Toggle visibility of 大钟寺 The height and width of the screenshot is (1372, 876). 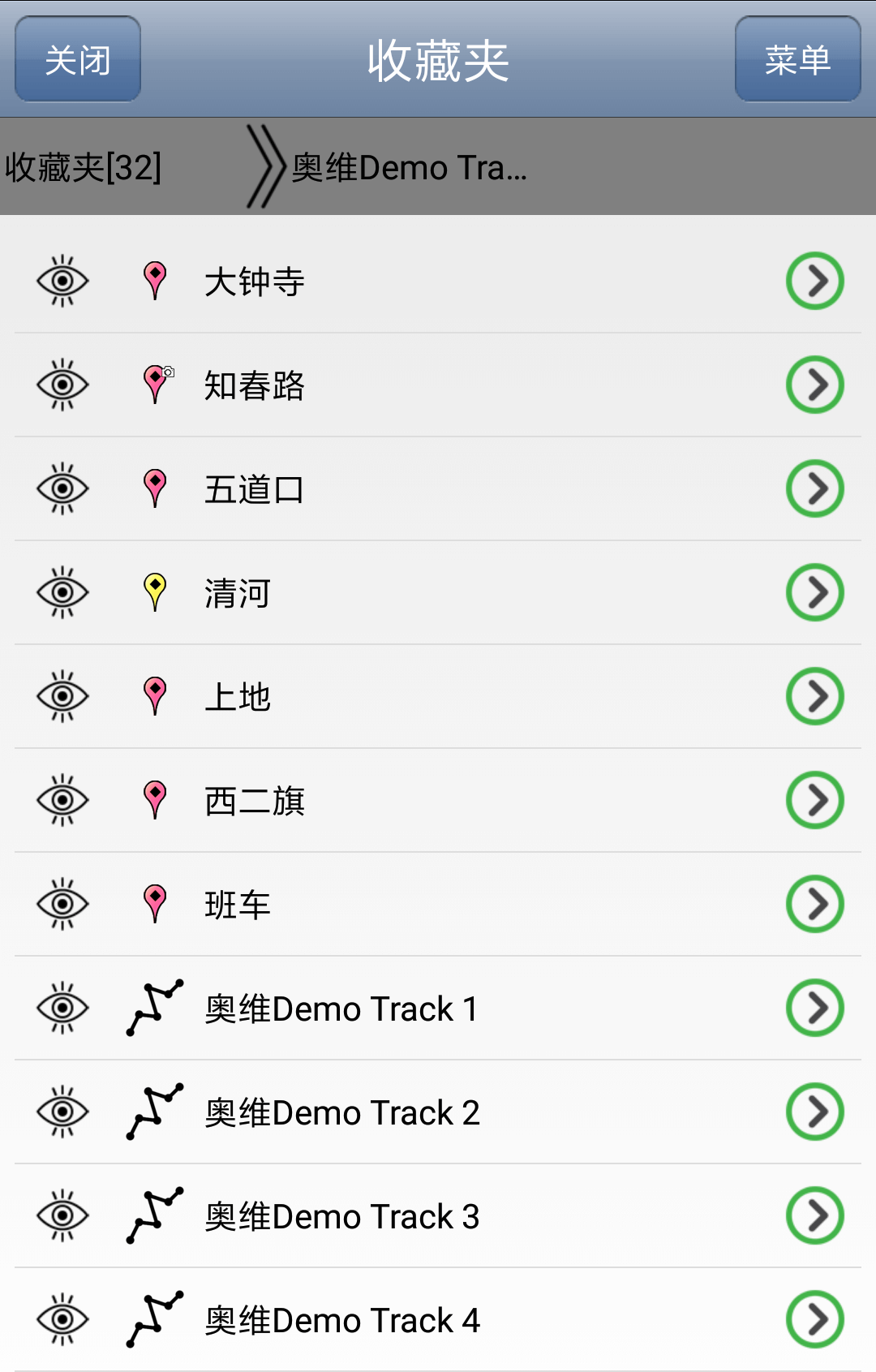pos(62,282)
